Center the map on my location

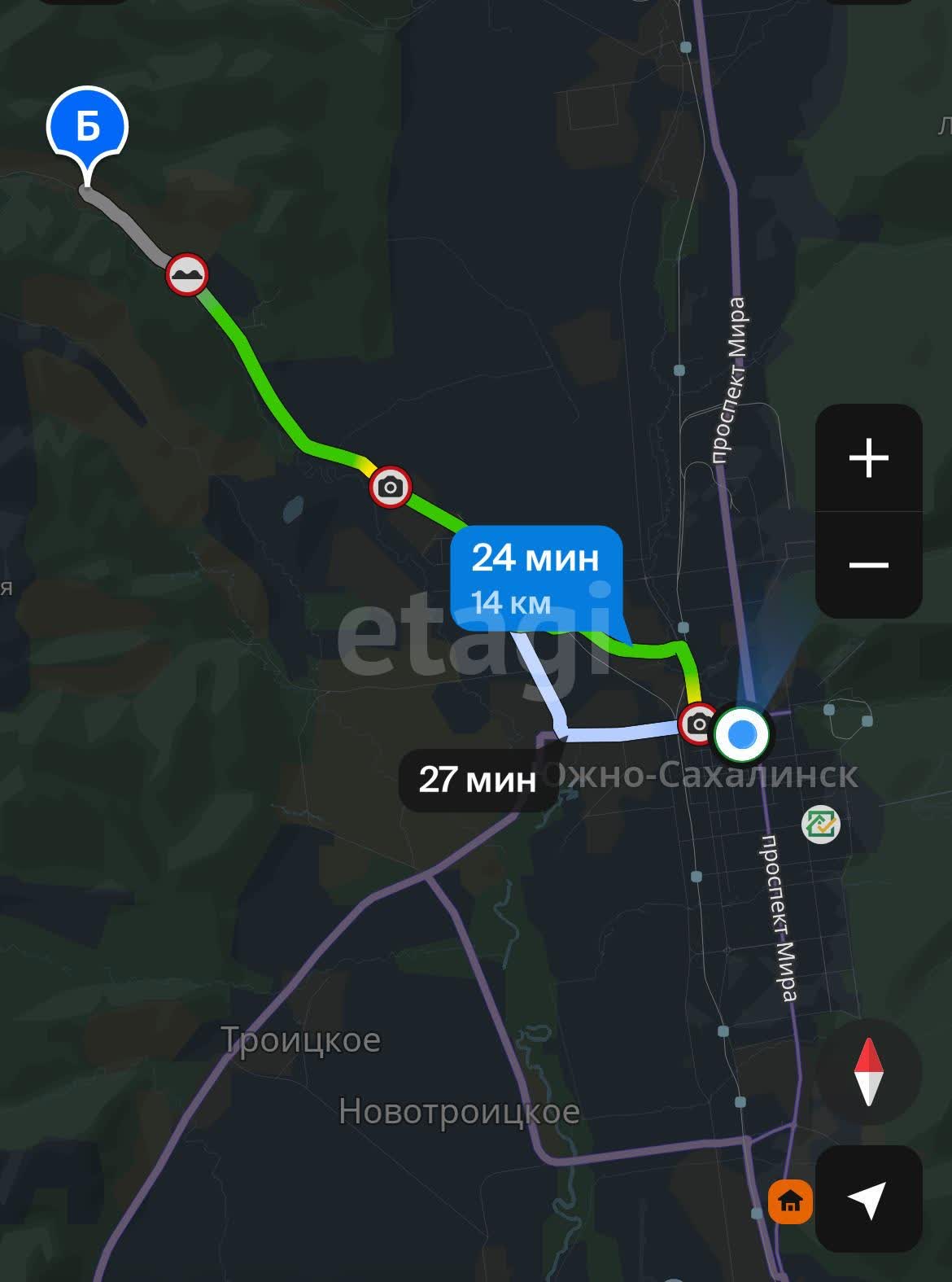point(868,1199)
